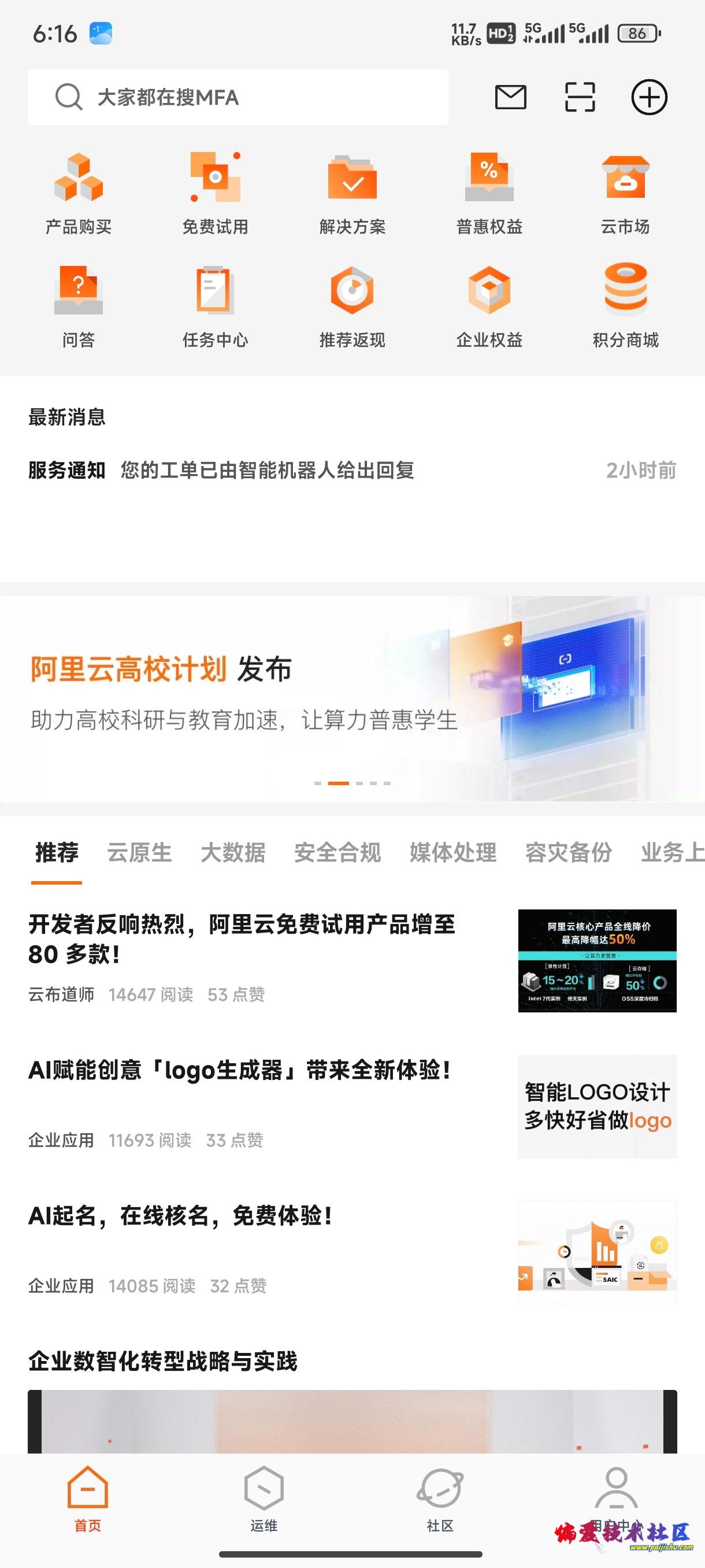Open the AI起名 在线核名 article
Screen dimensions: 705x1568
(352, 1252)
